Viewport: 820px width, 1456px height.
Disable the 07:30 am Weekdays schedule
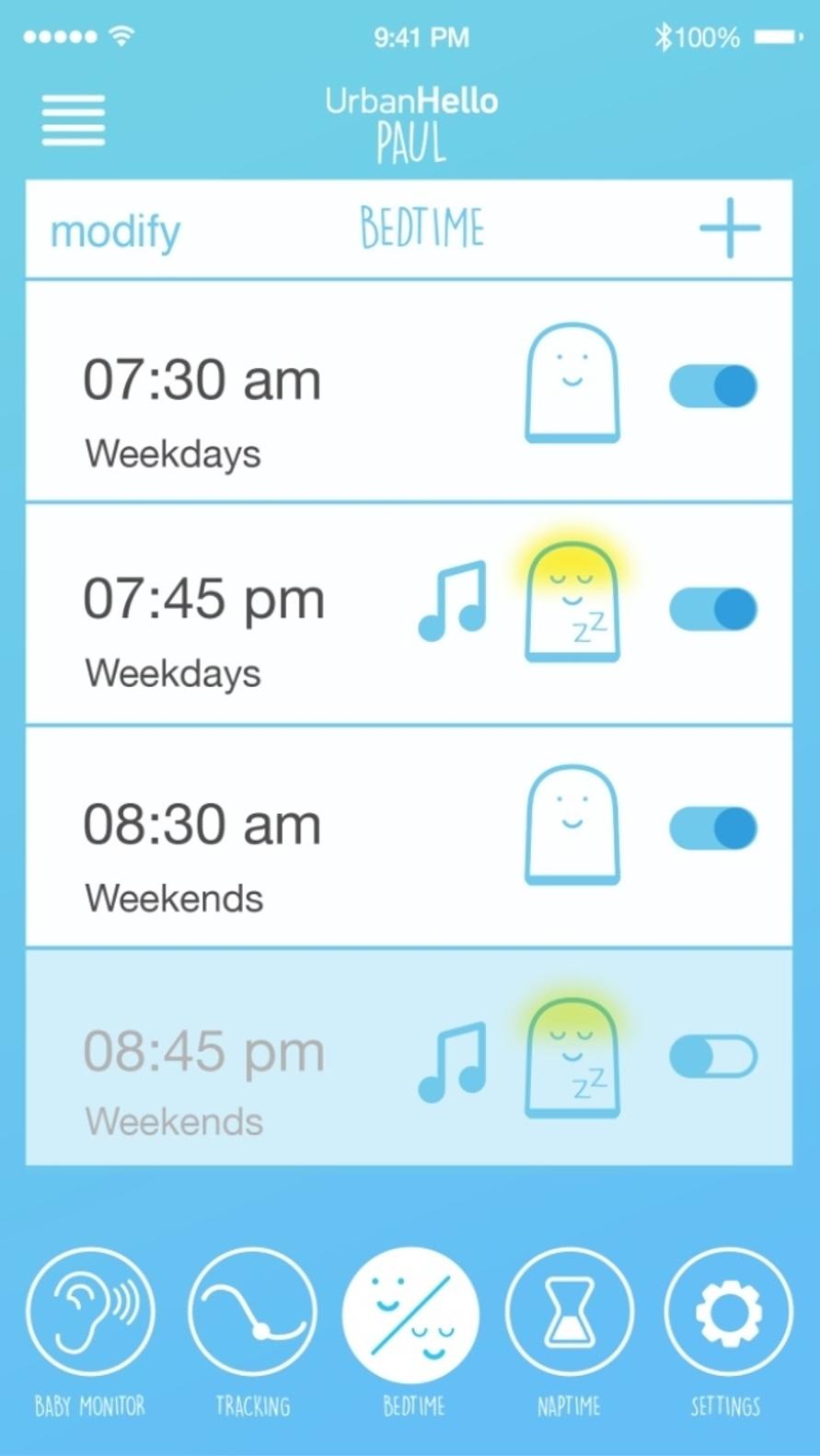(x=713, y=386)
